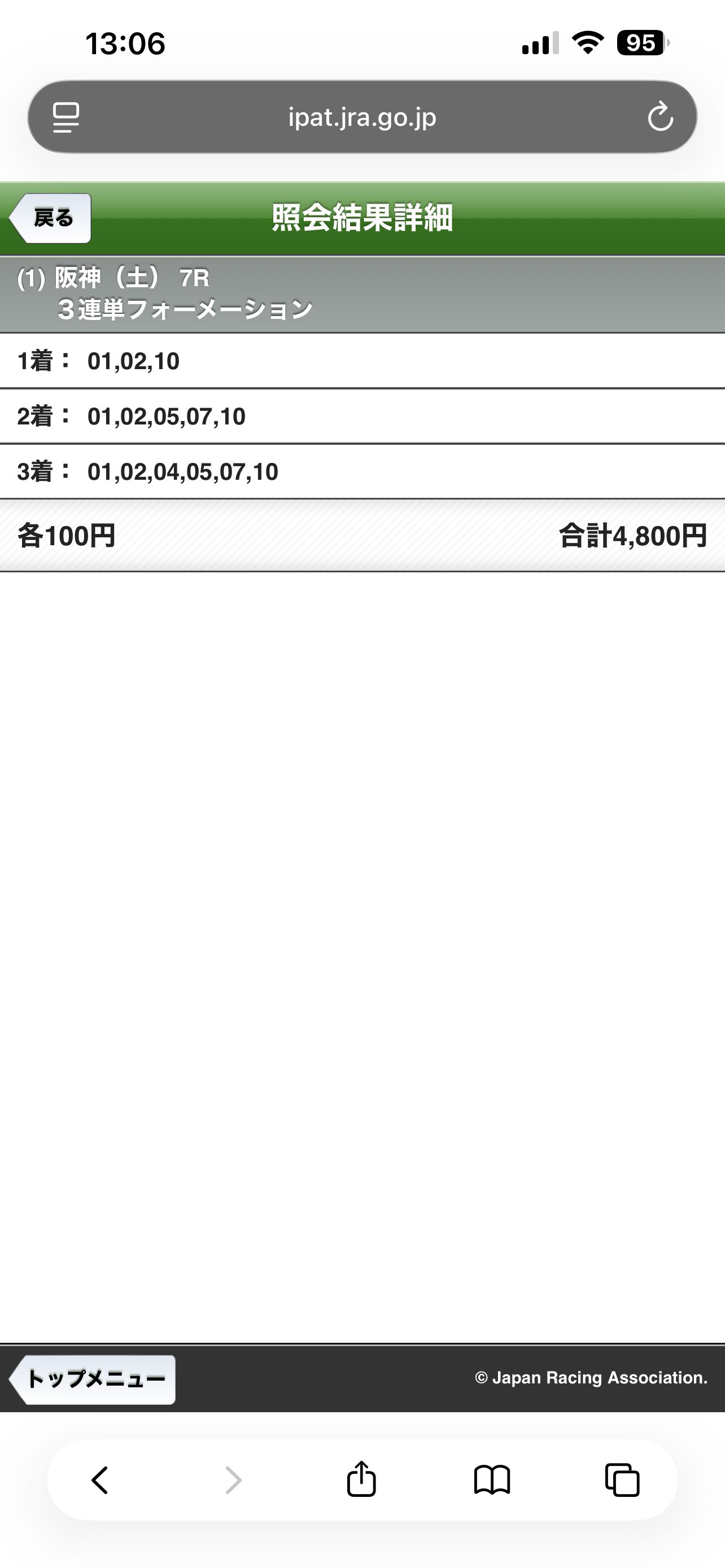Show all open tabs

(x=622, y=1479)
